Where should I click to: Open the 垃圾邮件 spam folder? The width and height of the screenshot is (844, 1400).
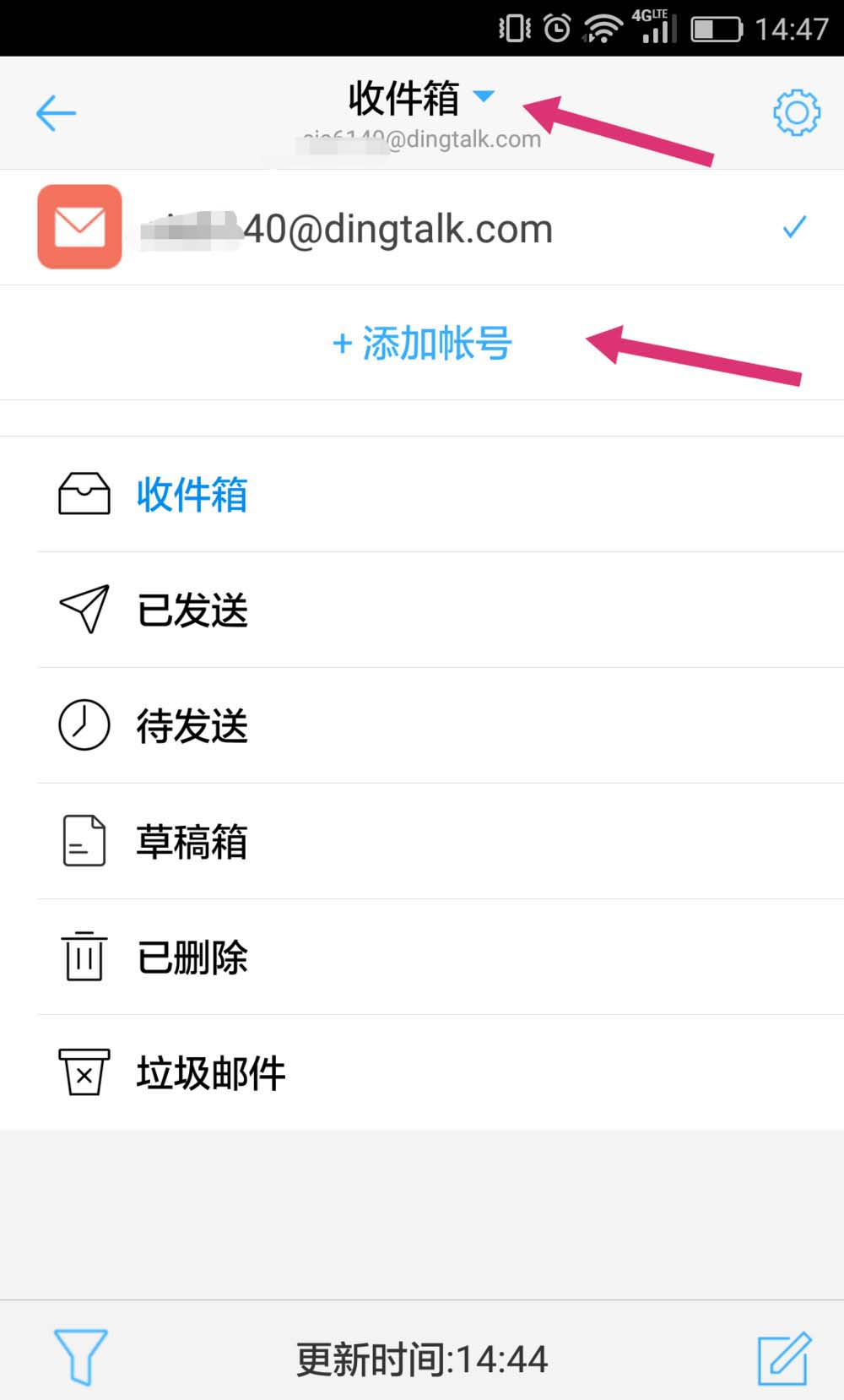(x=210, y=1072)
